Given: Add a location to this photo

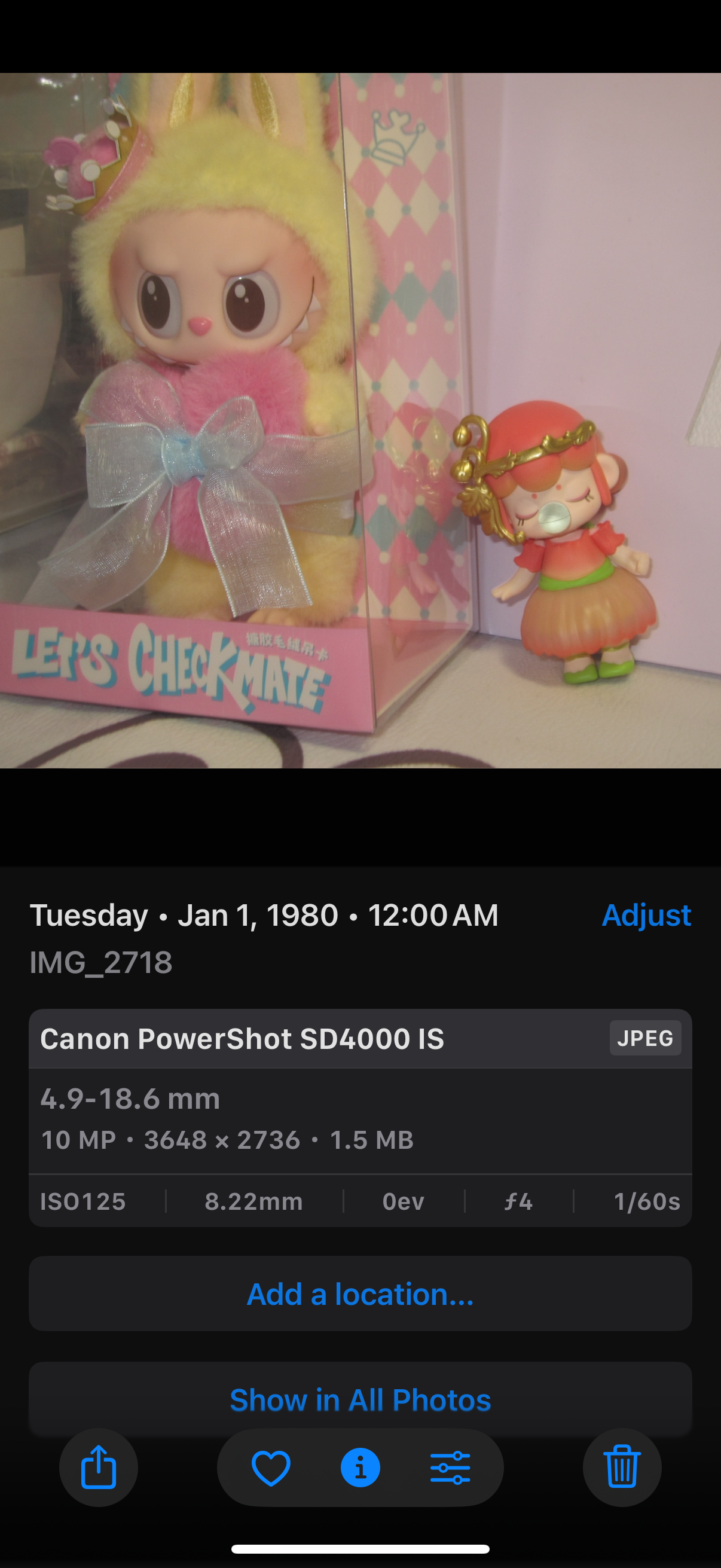Looking at the screenshot, I should (360, 1294).
